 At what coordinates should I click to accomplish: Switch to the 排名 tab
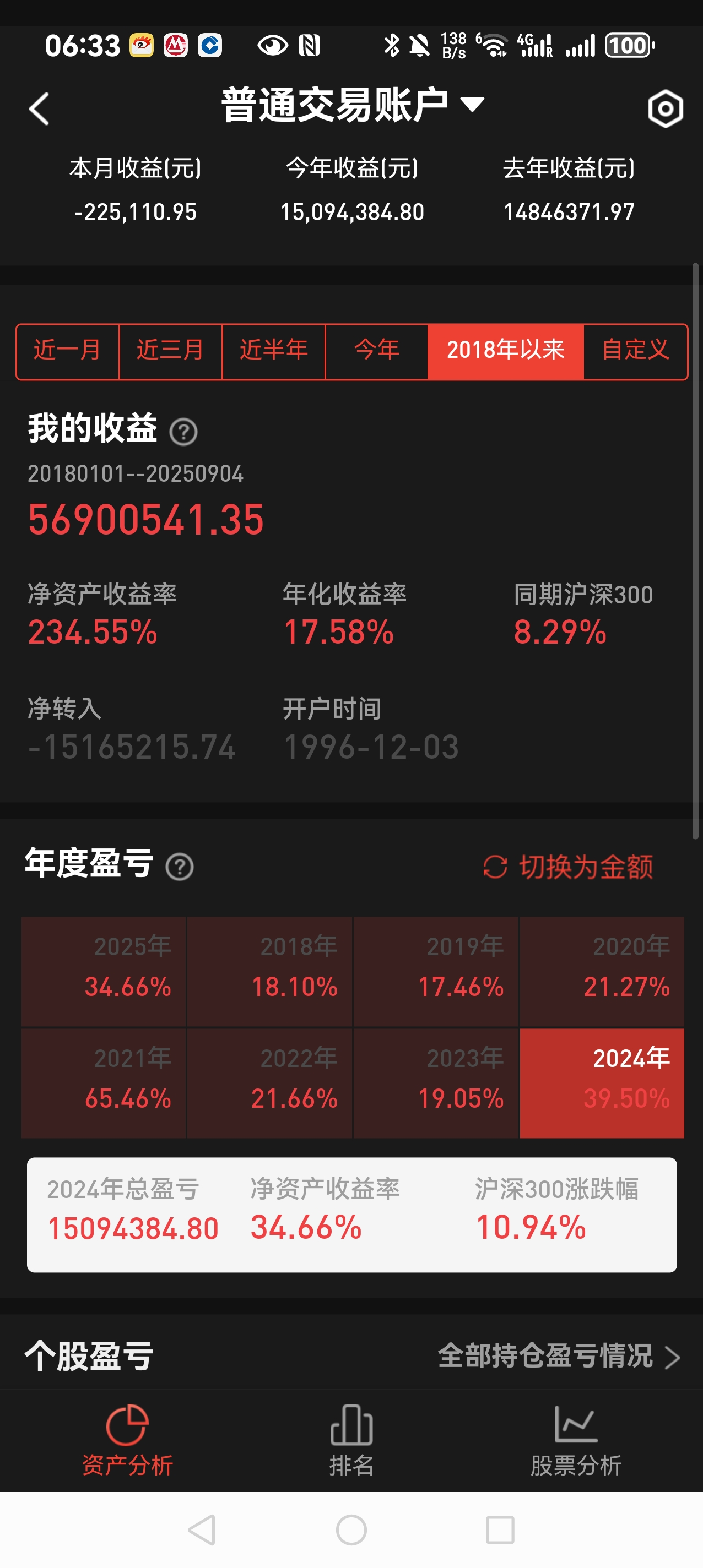[351, 1440]
